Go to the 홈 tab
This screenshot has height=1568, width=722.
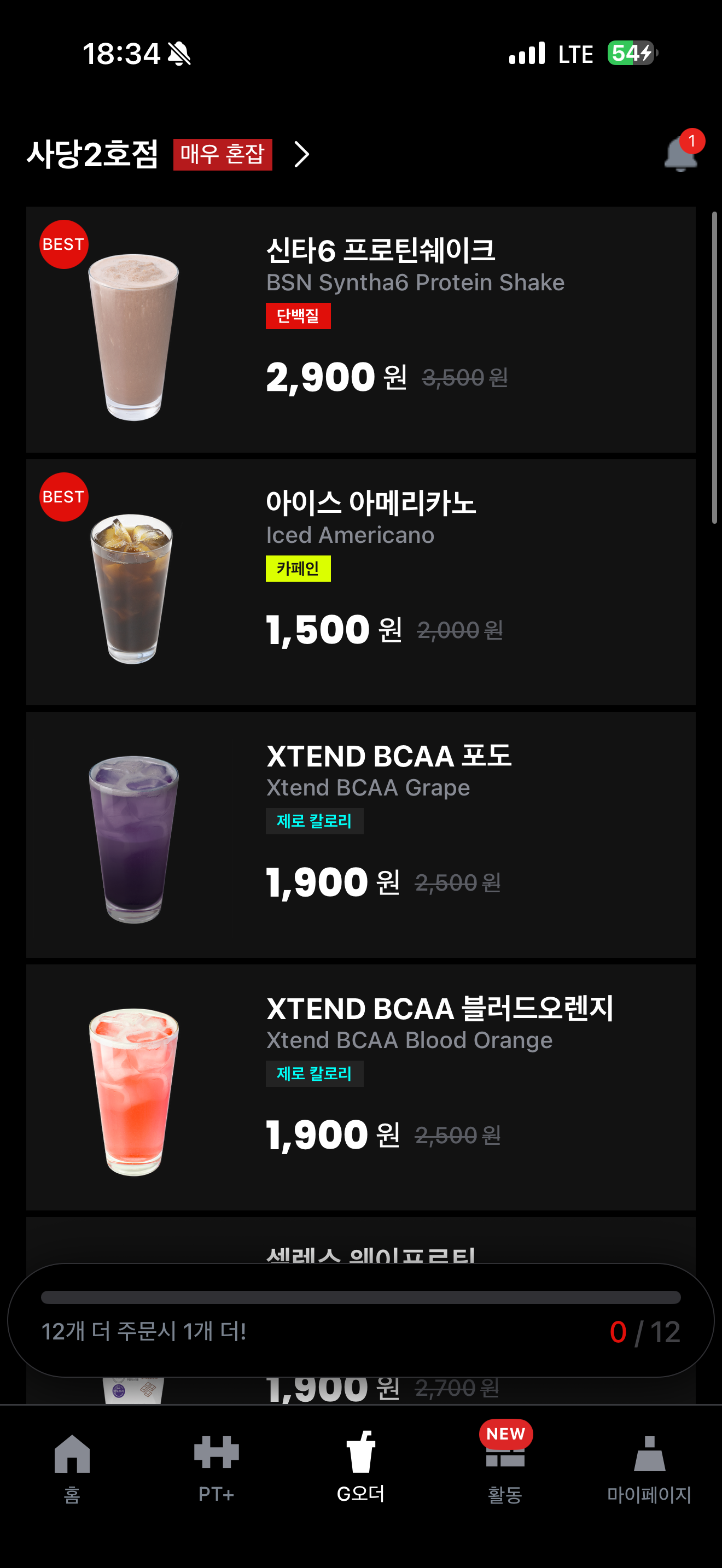pyautogui.click(x=72, y=1468)
